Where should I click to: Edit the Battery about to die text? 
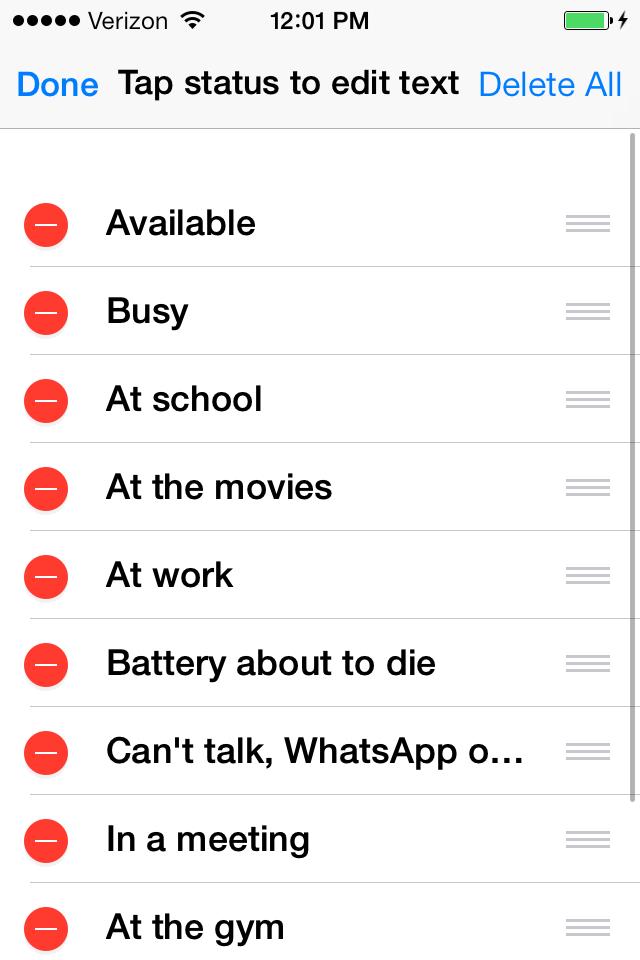pyautogui.click(x=271, y=663)
